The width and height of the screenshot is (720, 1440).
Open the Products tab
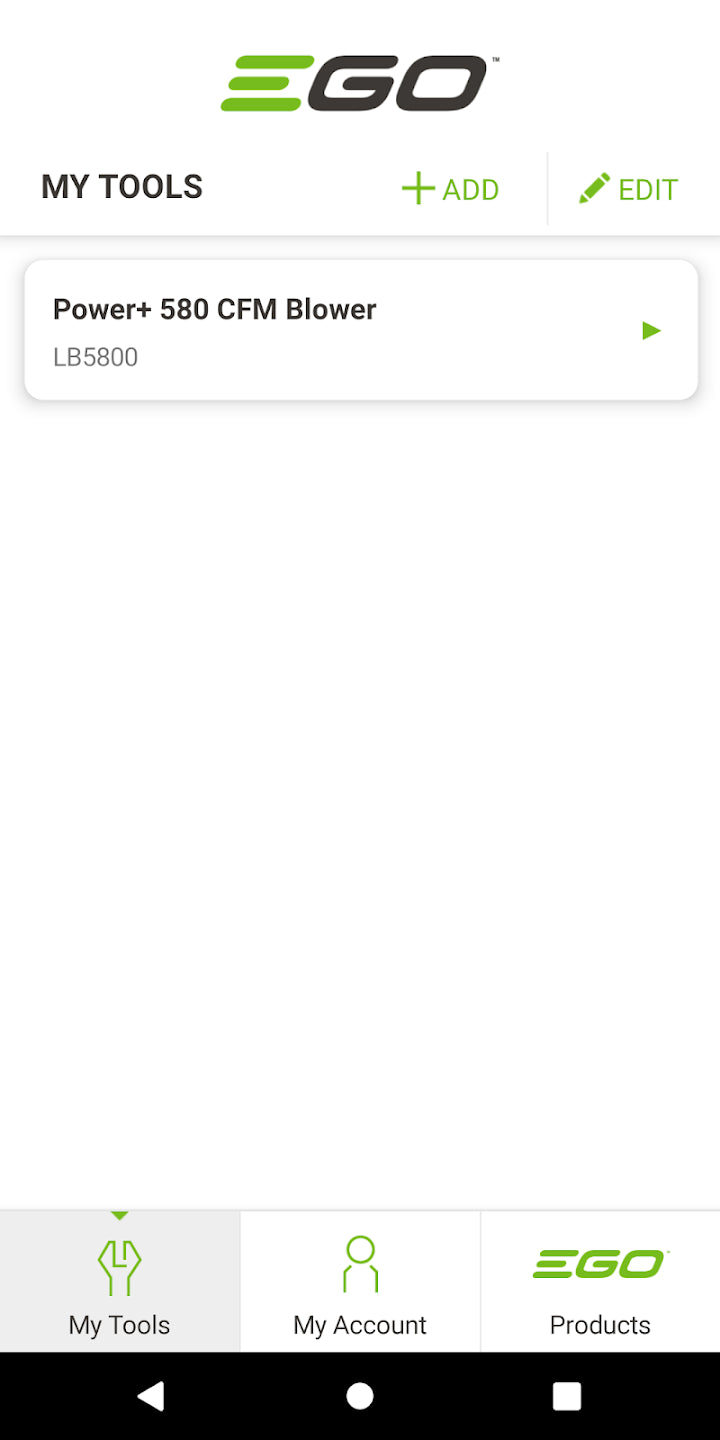coord(600,1284)
